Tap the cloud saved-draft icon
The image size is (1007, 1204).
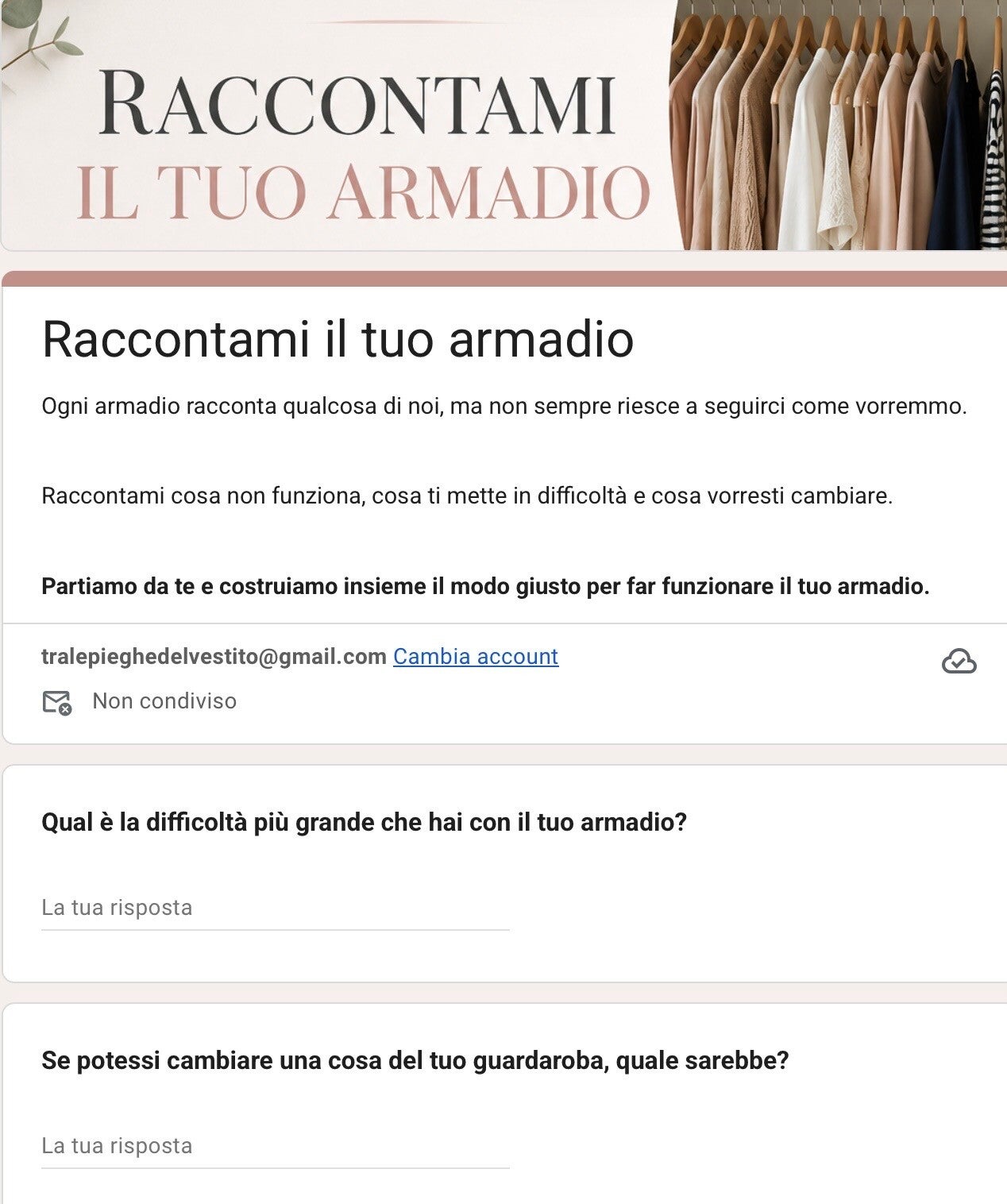tap(959, 662)
